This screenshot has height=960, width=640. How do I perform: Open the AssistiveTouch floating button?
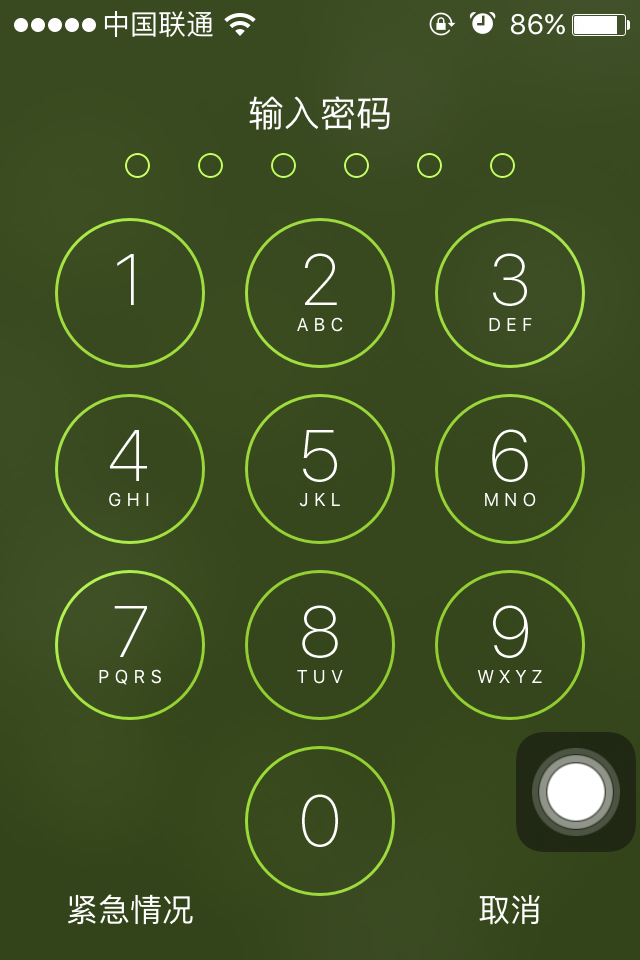(x=576, y=792)
